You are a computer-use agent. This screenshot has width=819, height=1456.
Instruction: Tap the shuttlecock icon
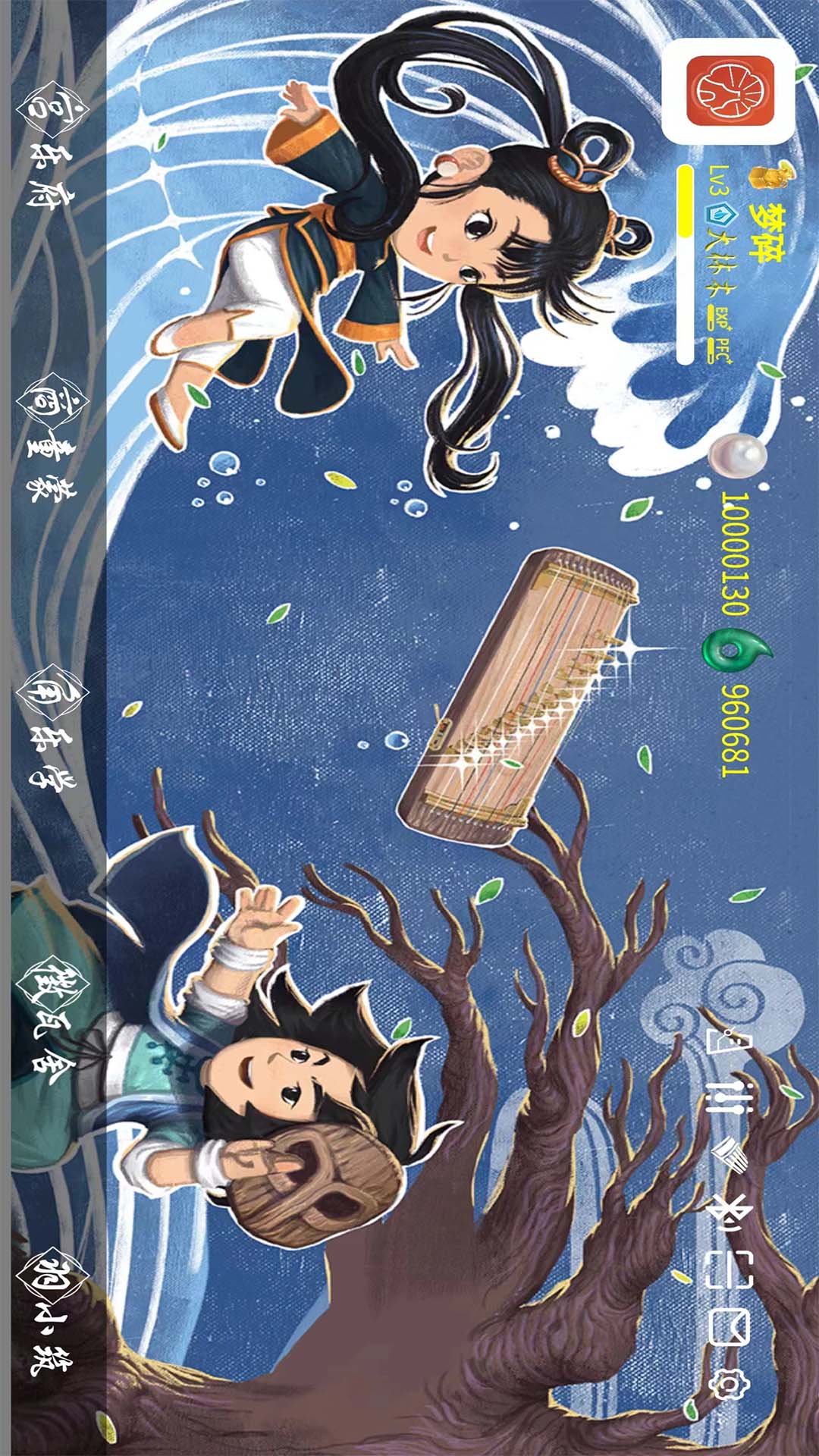[729, 1155]
